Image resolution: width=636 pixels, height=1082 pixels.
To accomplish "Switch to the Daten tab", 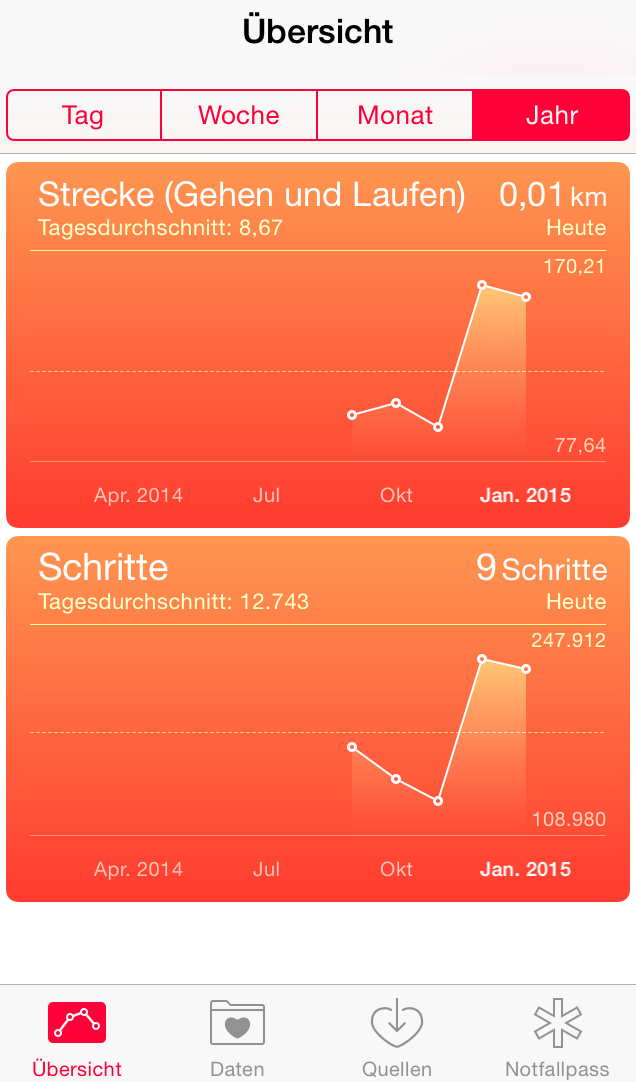I will (237, 1037).
